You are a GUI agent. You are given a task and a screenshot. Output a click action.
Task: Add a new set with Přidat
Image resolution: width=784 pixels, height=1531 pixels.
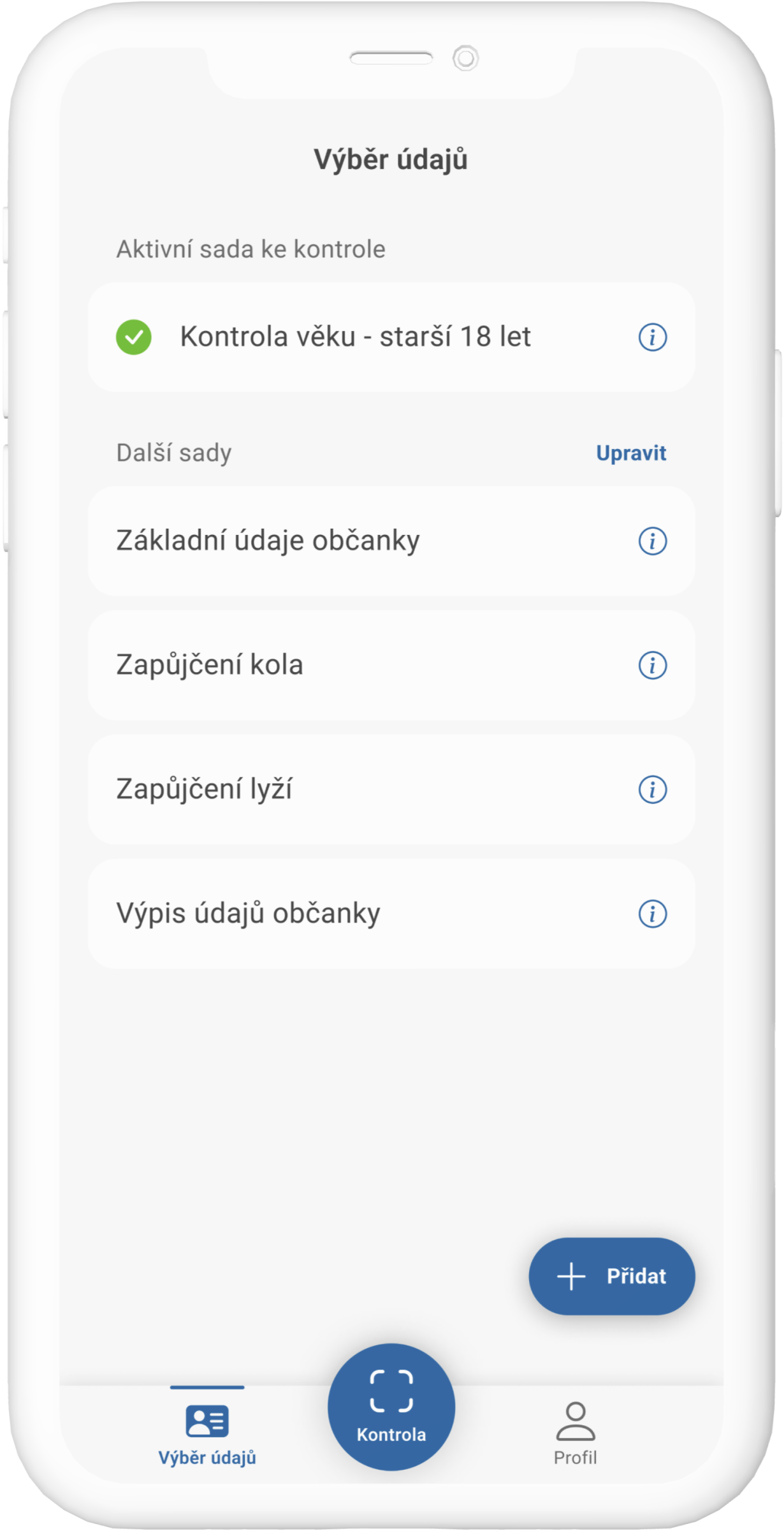(x=611, y=1276)
